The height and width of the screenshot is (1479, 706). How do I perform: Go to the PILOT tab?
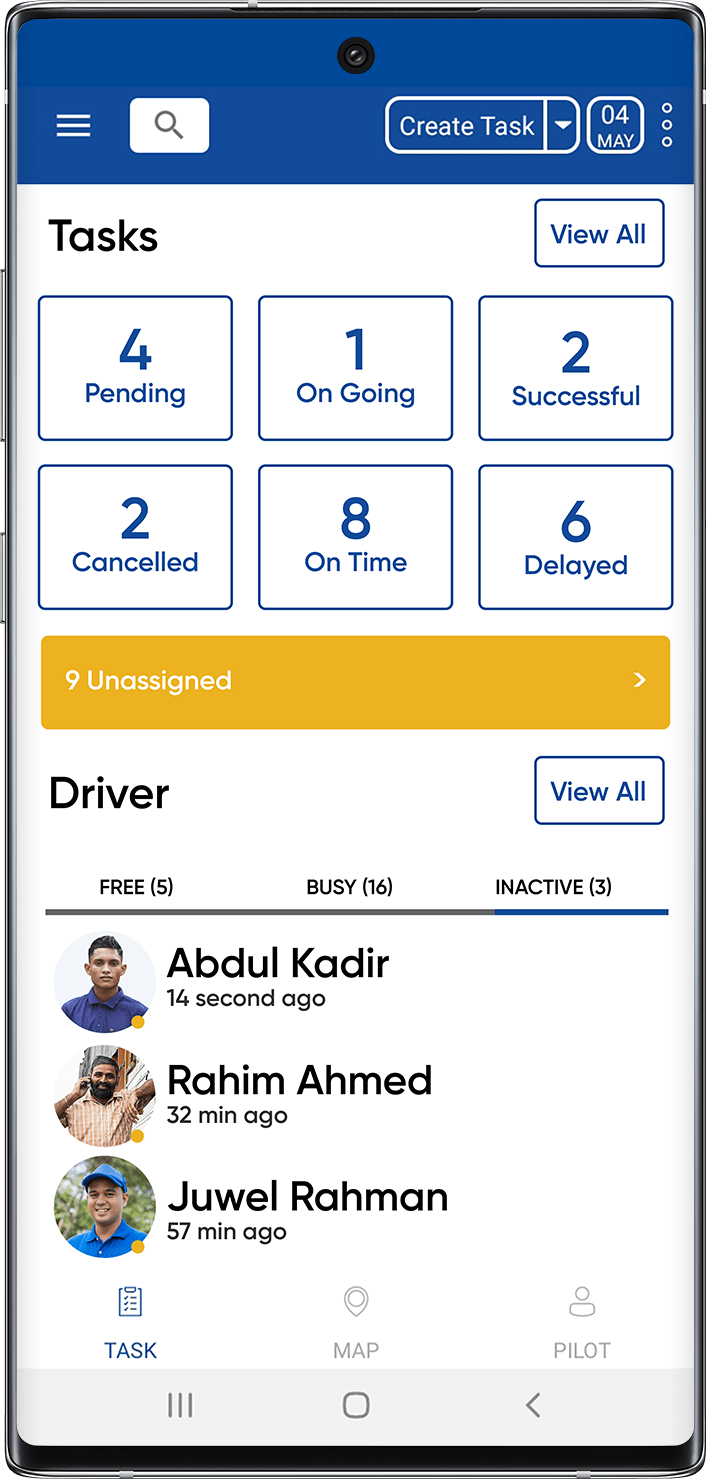581,1322
